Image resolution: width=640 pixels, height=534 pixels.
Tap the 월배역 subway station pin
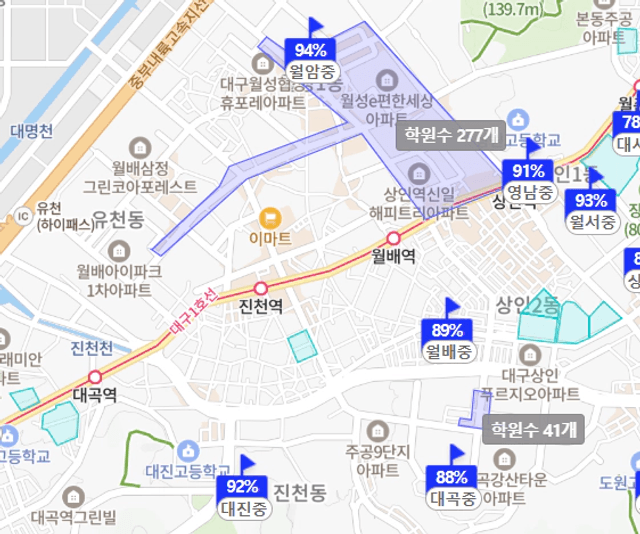coord(393,238)
